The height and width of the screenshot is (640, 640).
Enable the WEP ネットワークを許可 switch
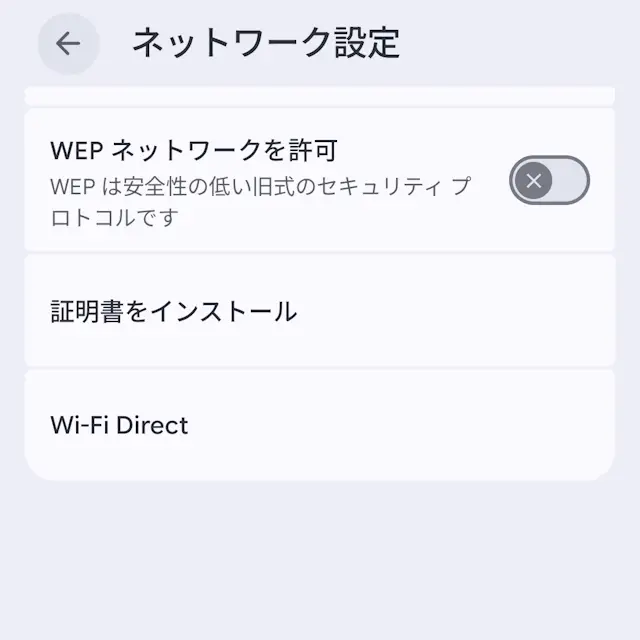point(549,181)
